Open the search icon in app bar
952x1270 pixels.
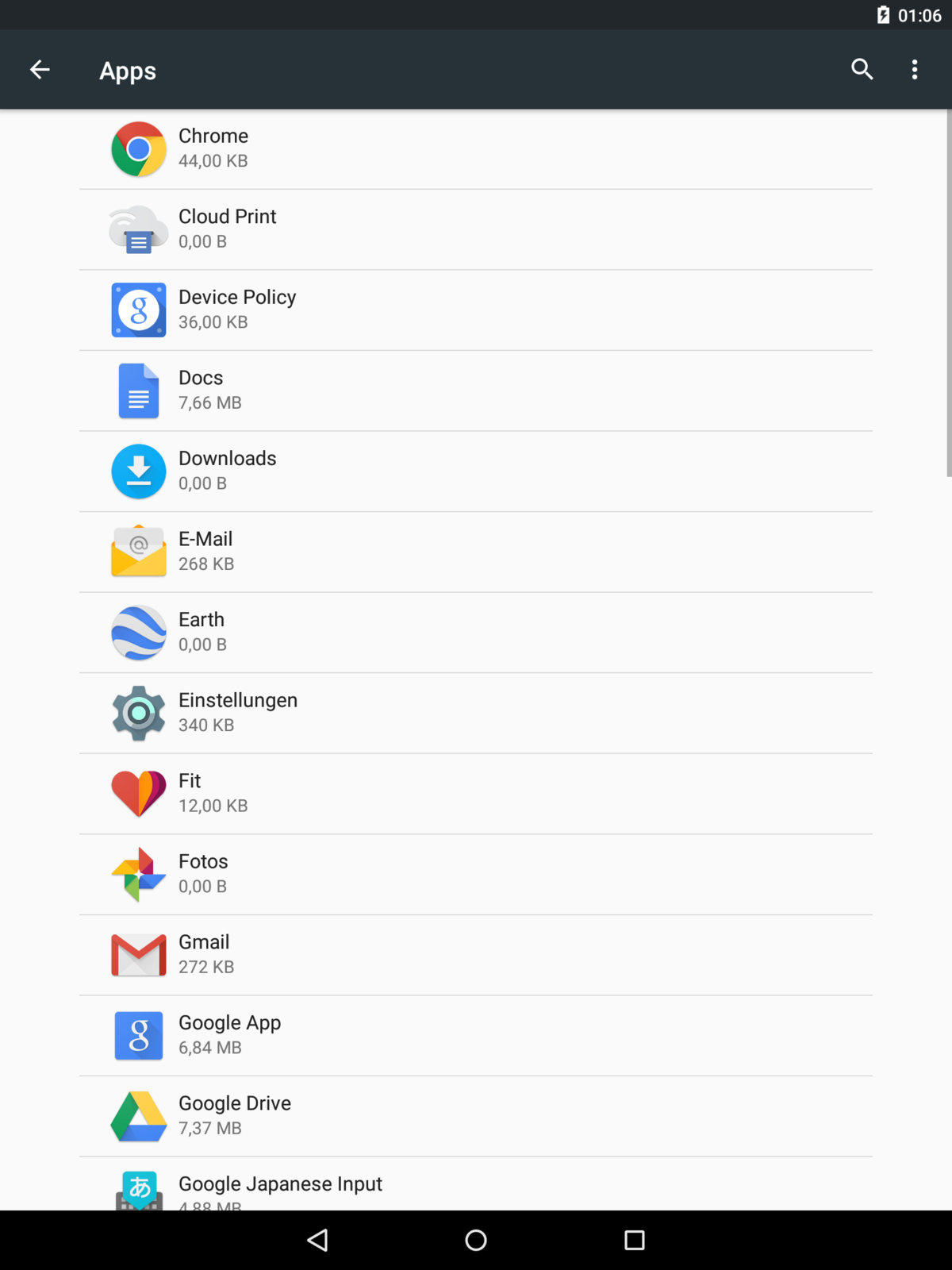point(862,70)
